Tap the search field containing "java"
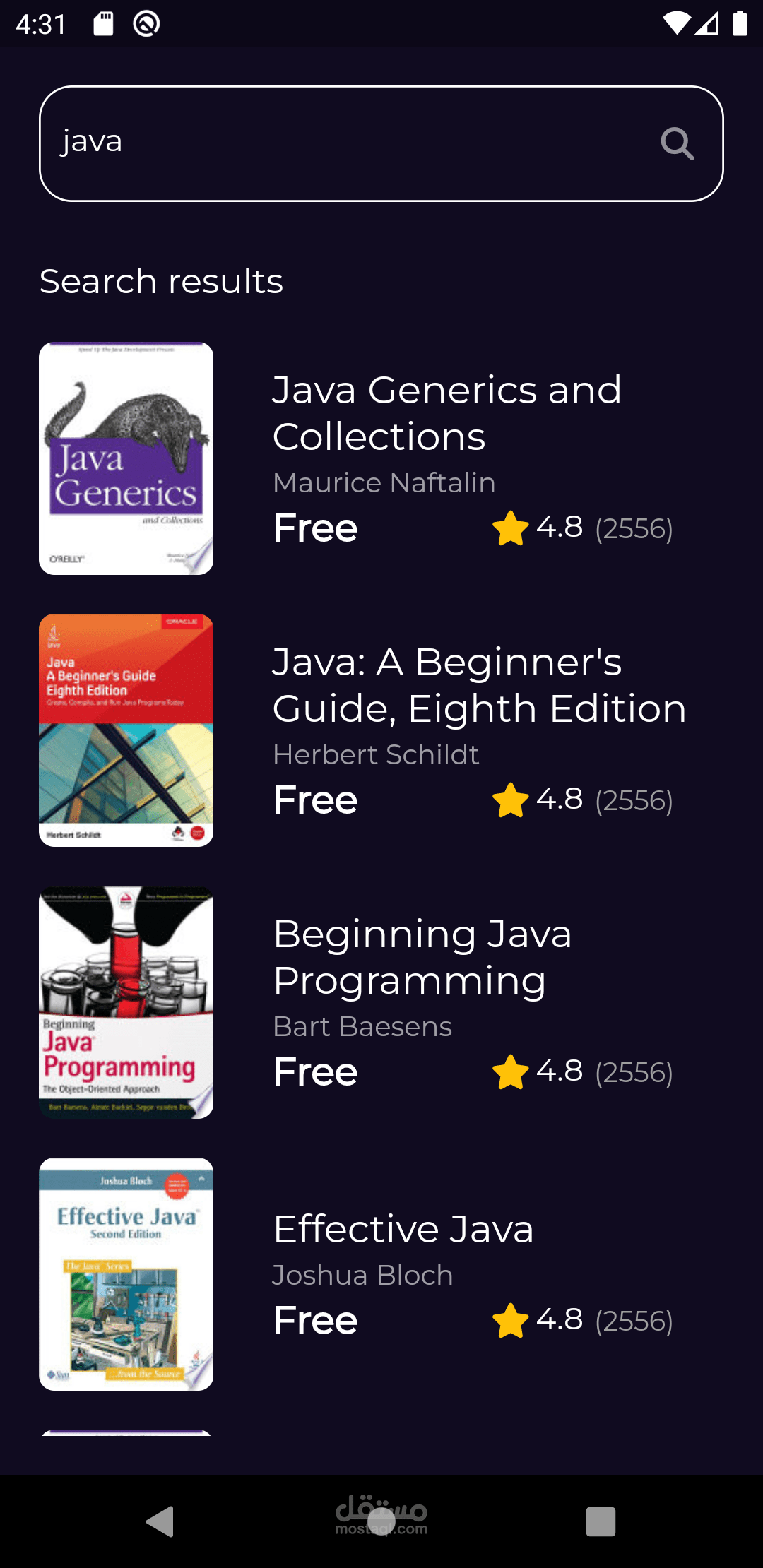This screenshot has width=763, height=1568. [381, 144]
